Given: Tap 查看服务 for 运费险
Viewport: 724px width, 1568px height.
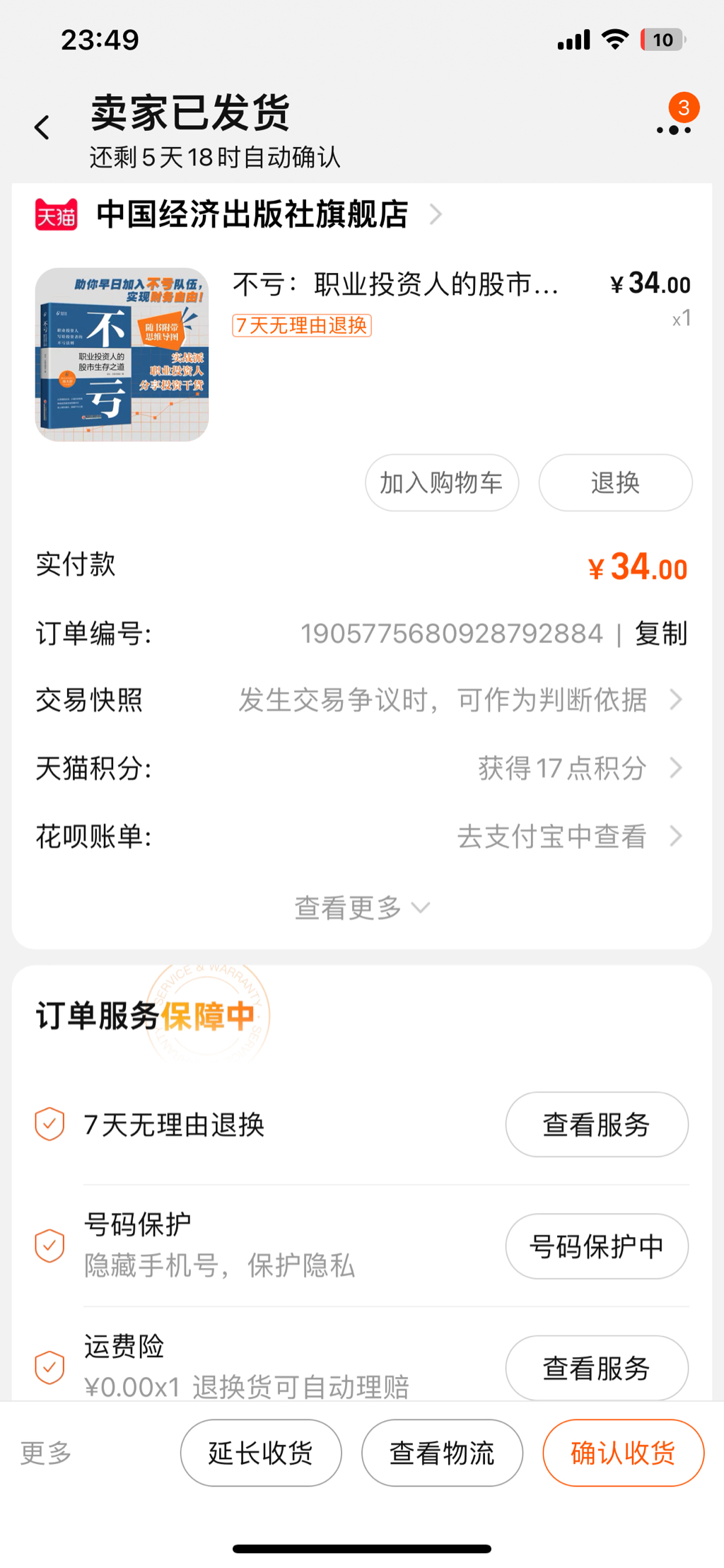Looking at the screenshot, I should point(596,1368).
